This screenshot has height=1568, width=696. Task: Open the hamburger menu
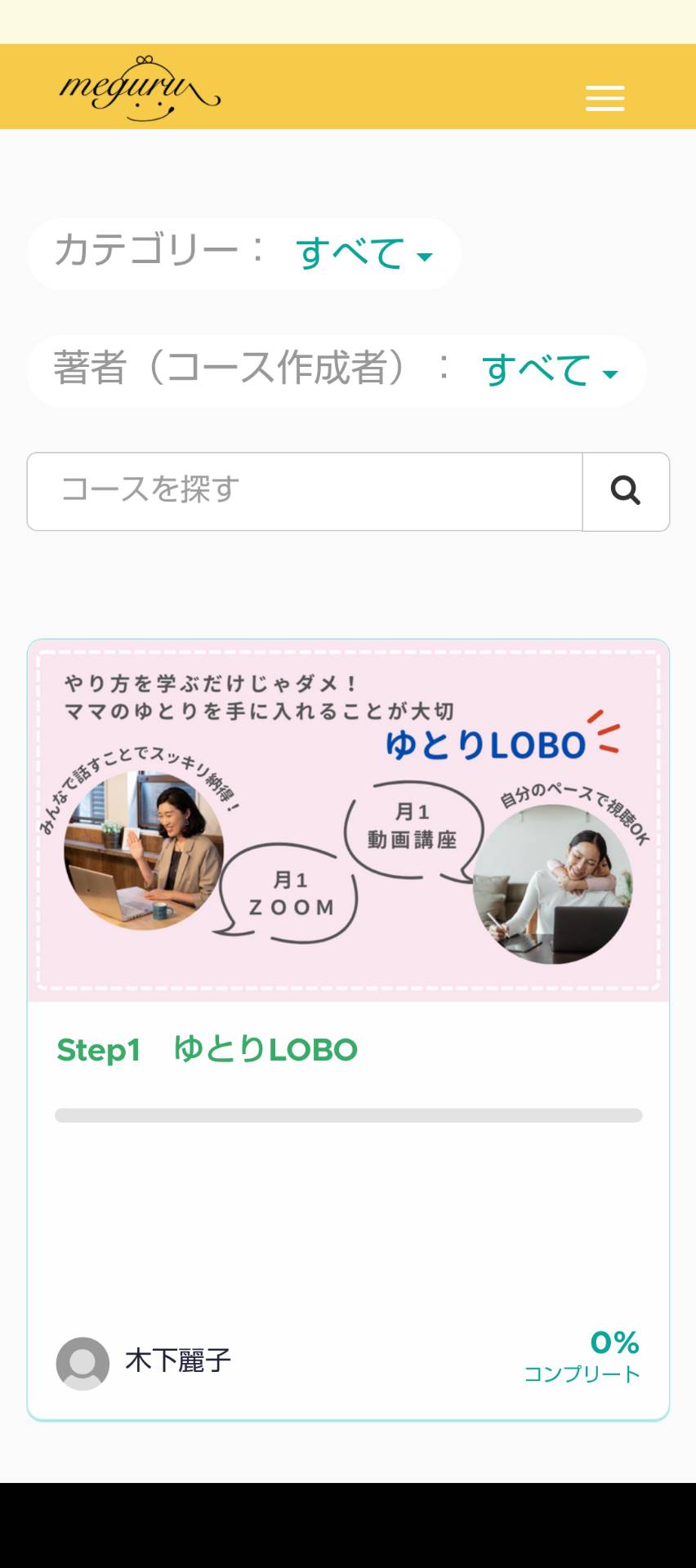[605, 98]
